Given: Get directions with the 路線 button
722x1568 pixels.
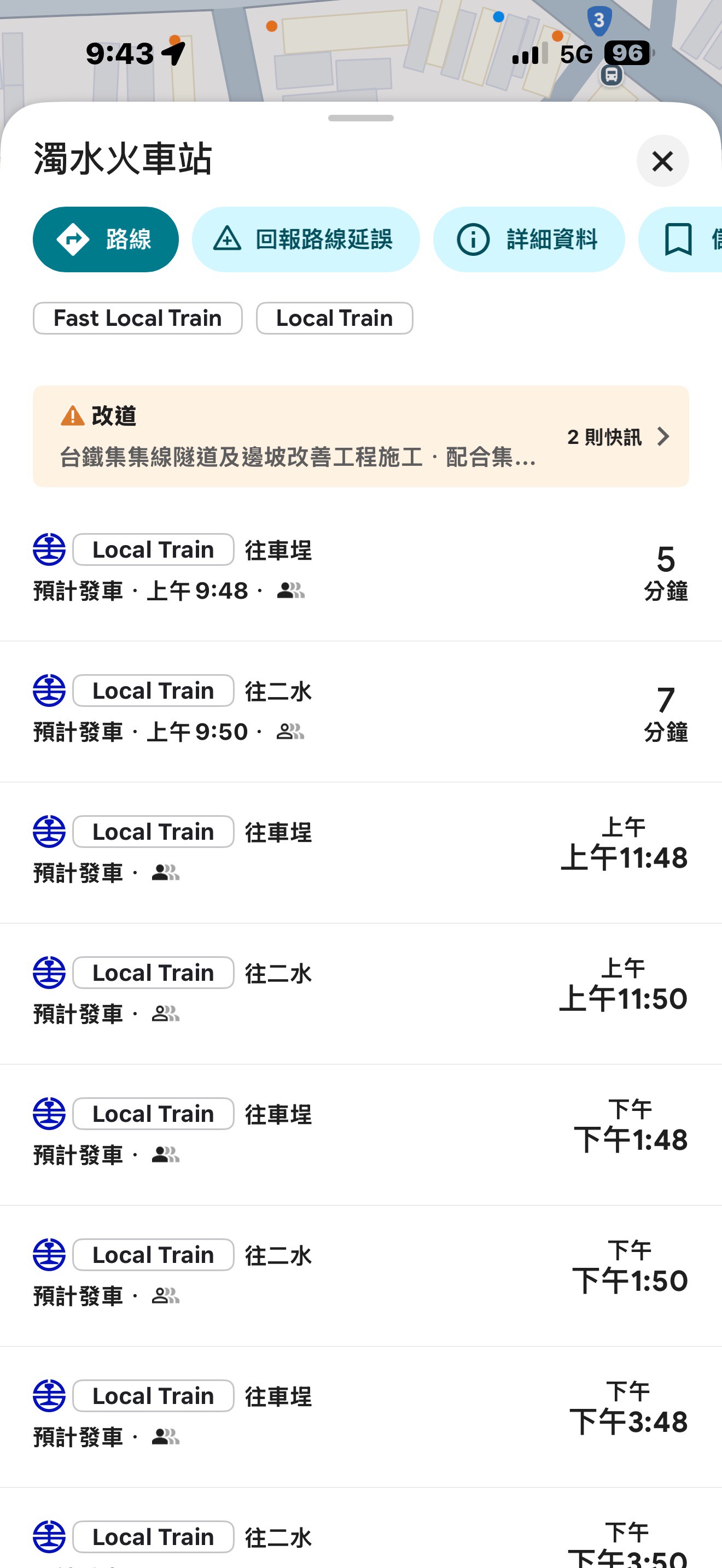Looking at the screenshot, I should 106,239.
